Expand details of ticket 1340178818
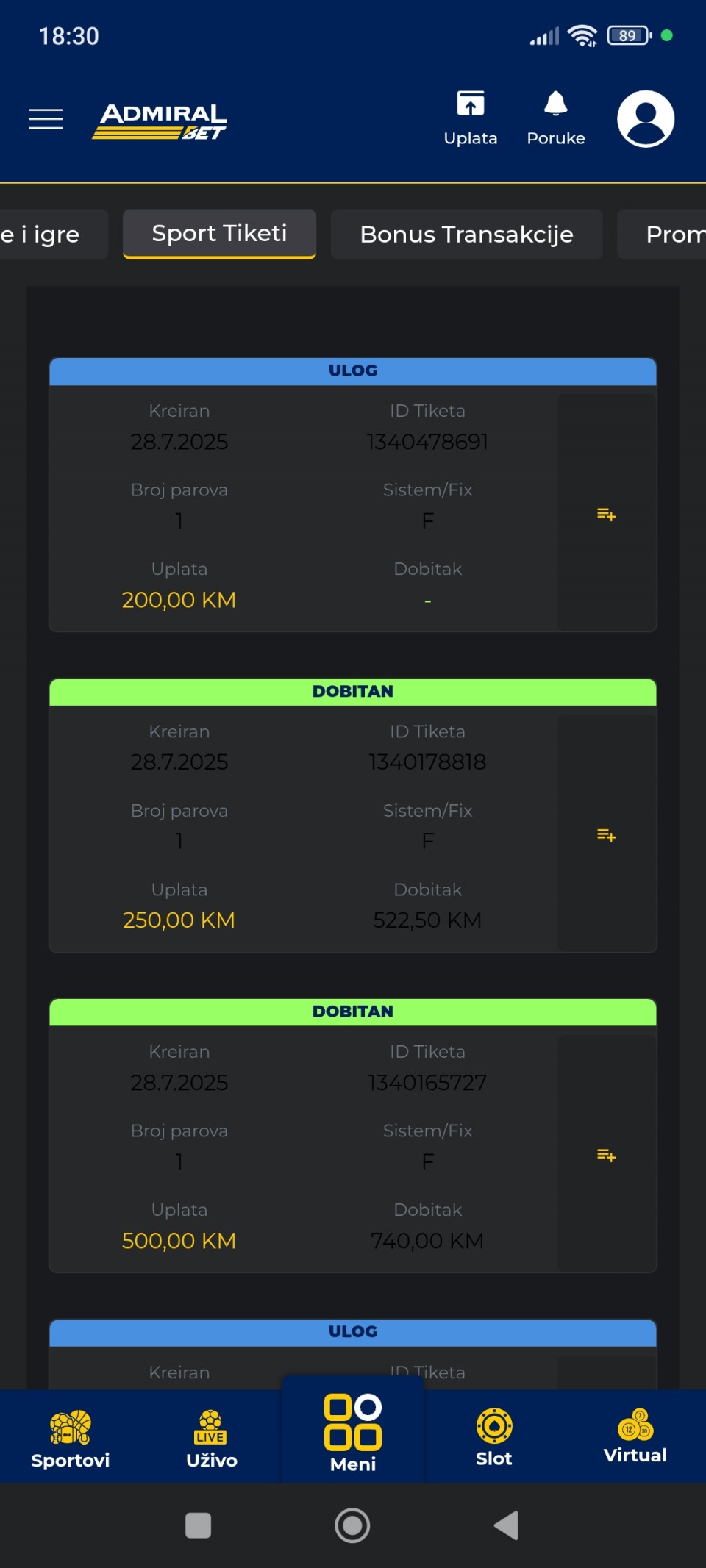 point(606,834)
